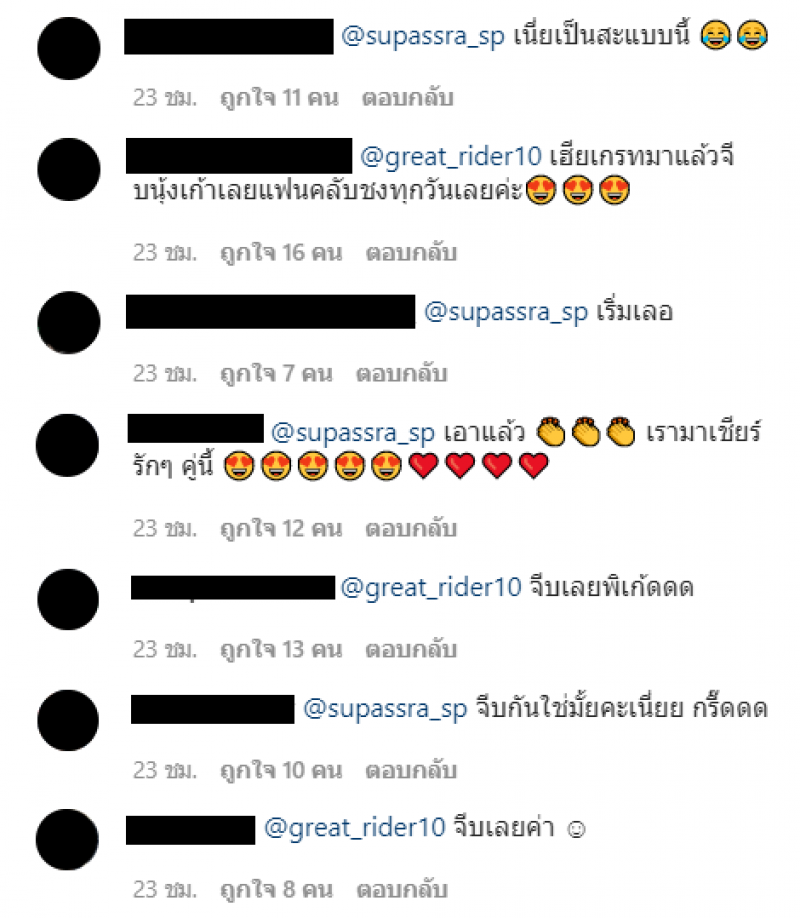Open @supassra_sp mention in เอาแล้ว comment
The height and width of the screenshot is (918, 800).
click(x=353, y=433)
